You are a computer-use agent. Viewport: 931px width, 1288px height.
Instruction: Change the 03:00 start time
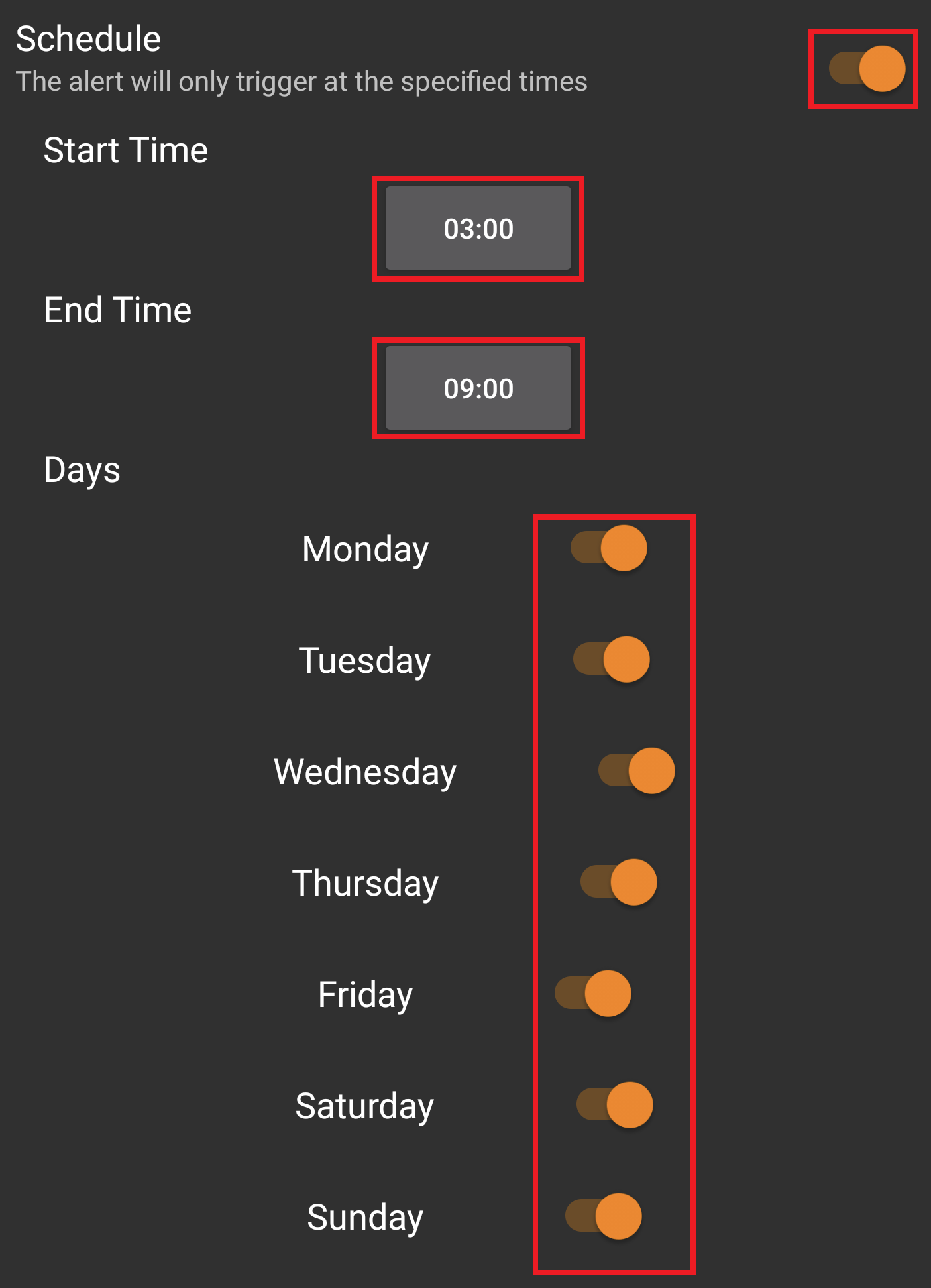click(478, 229)
